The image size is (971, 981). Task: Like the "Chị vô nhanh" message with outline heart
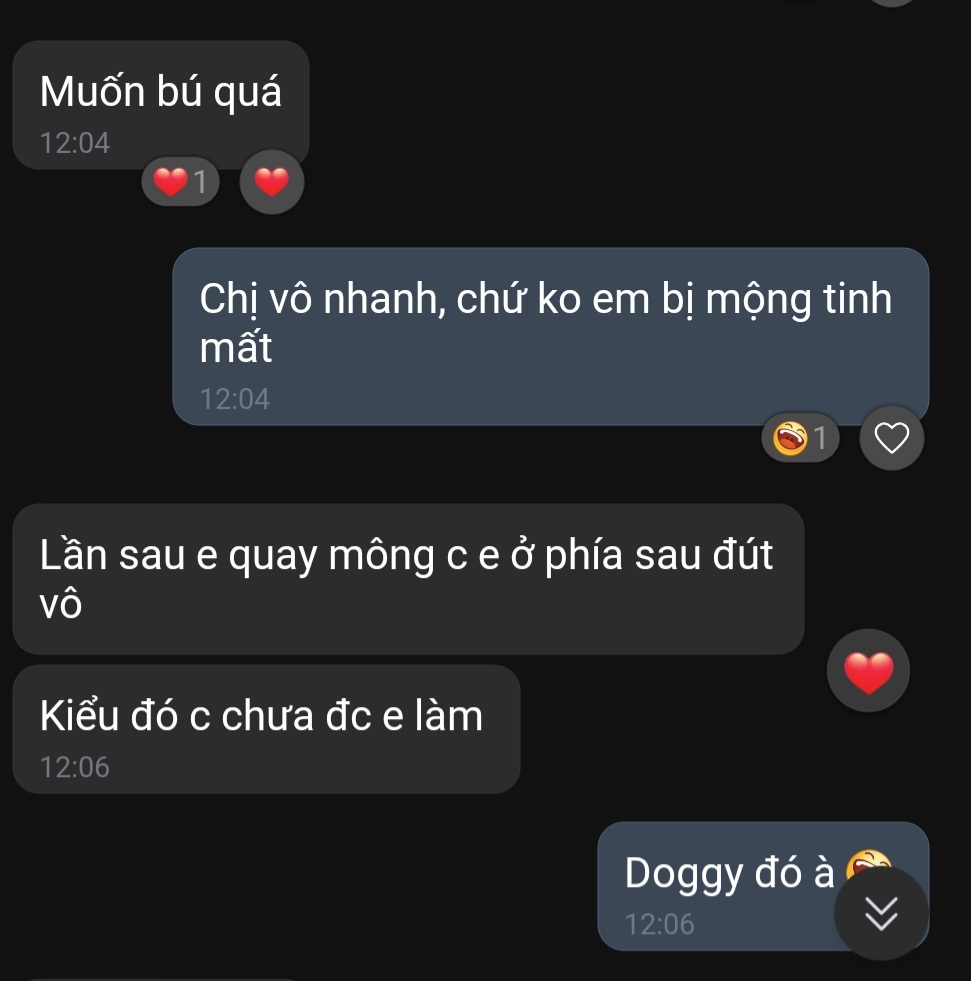point(892,438)
